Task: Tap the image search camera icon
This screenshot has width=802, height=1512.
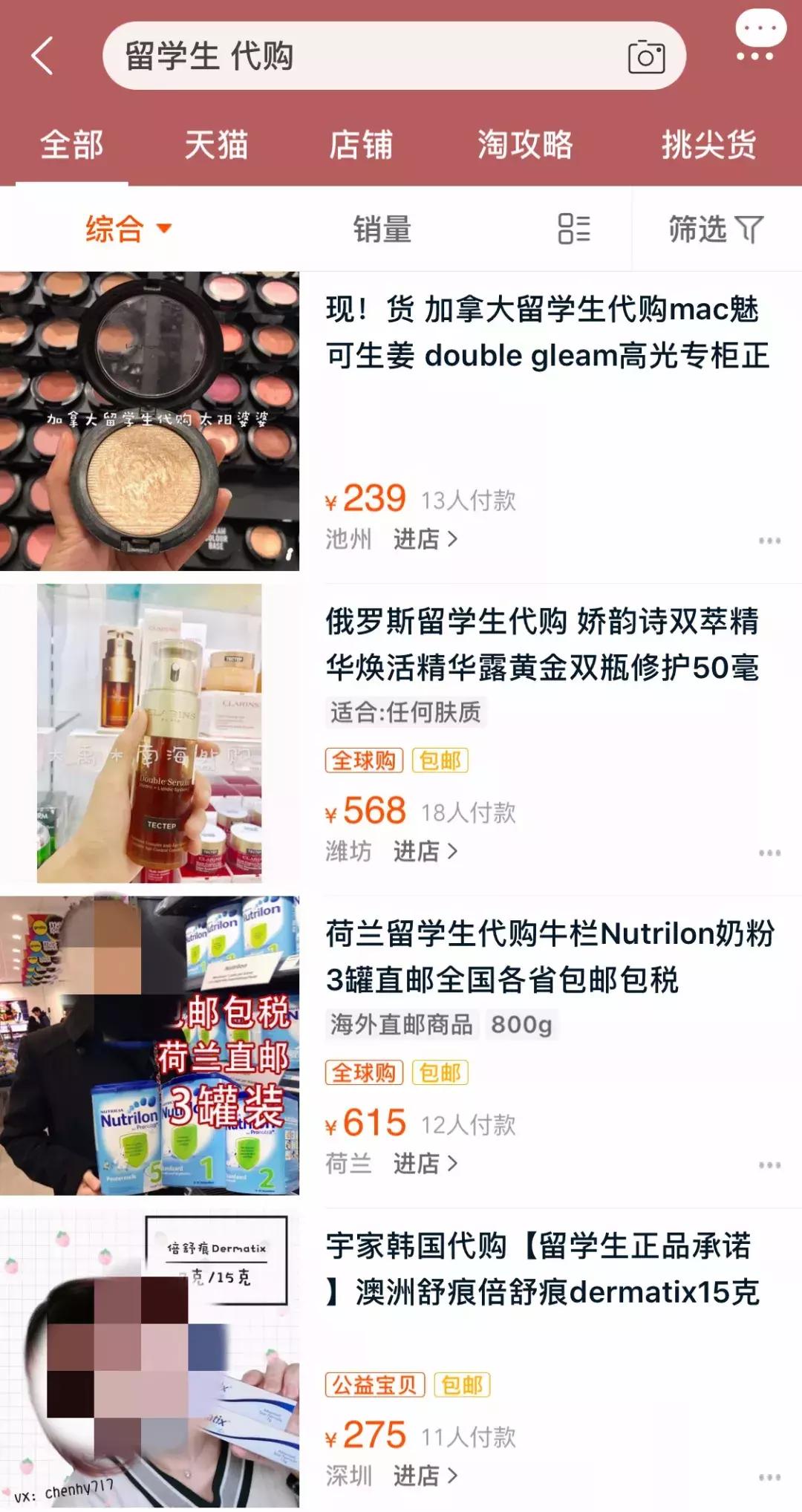Action: point(645,56)
